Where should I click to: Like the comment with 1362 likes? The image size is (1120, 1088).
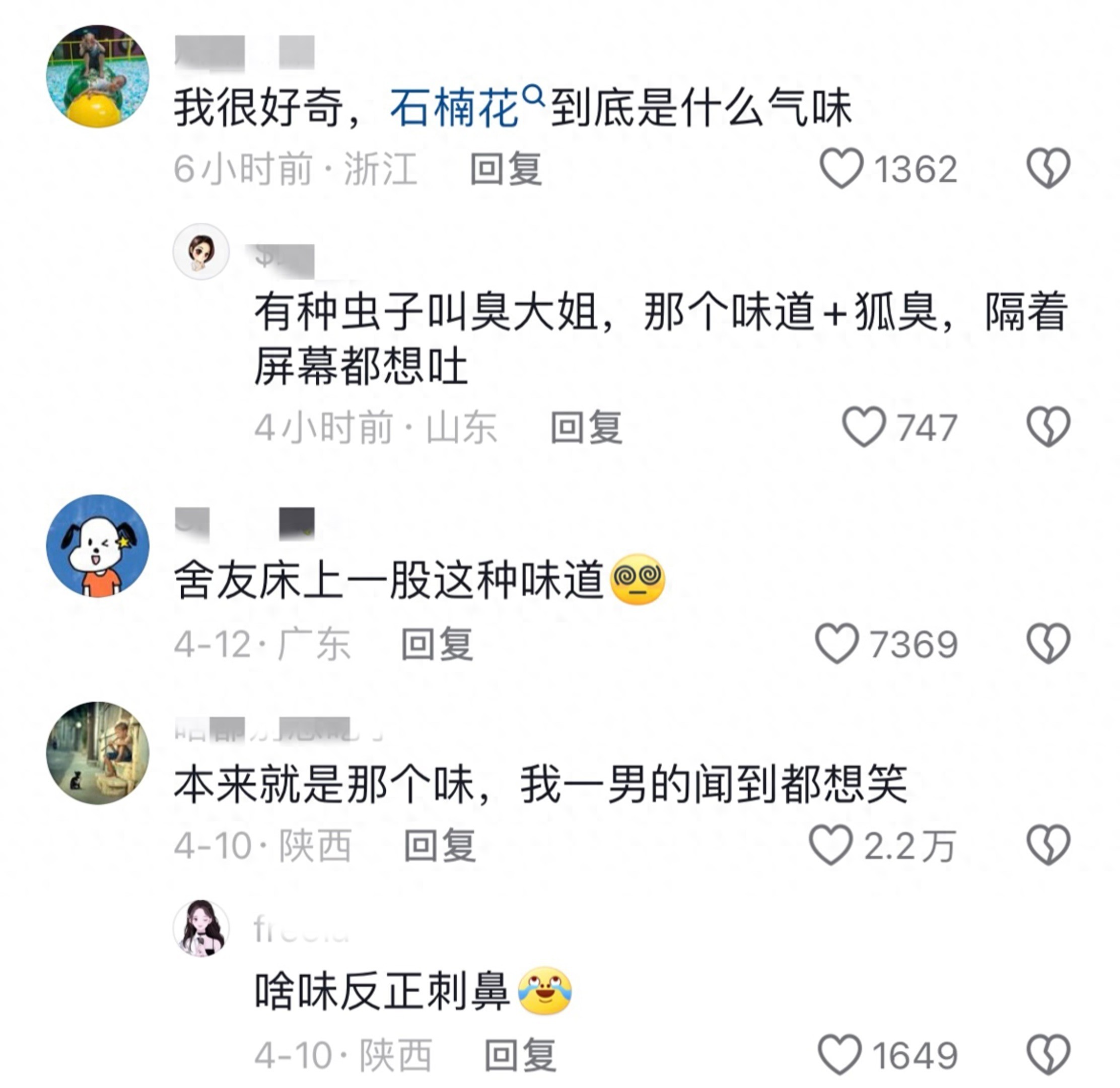[841, 168]
